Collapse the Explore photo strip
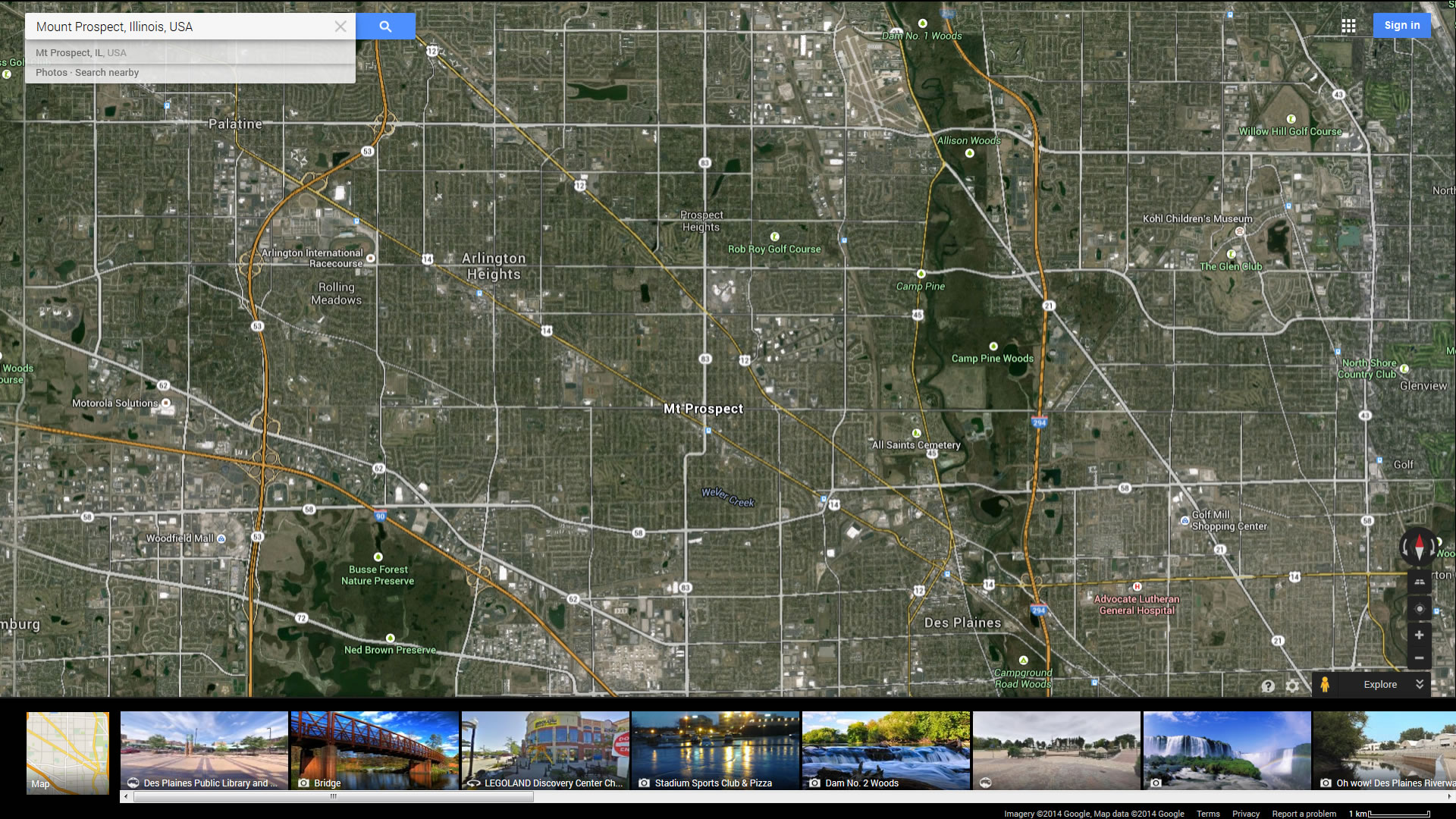The width and height of the screenshot is (1456, 819). pyautogui.click(x=1419, y=684)
